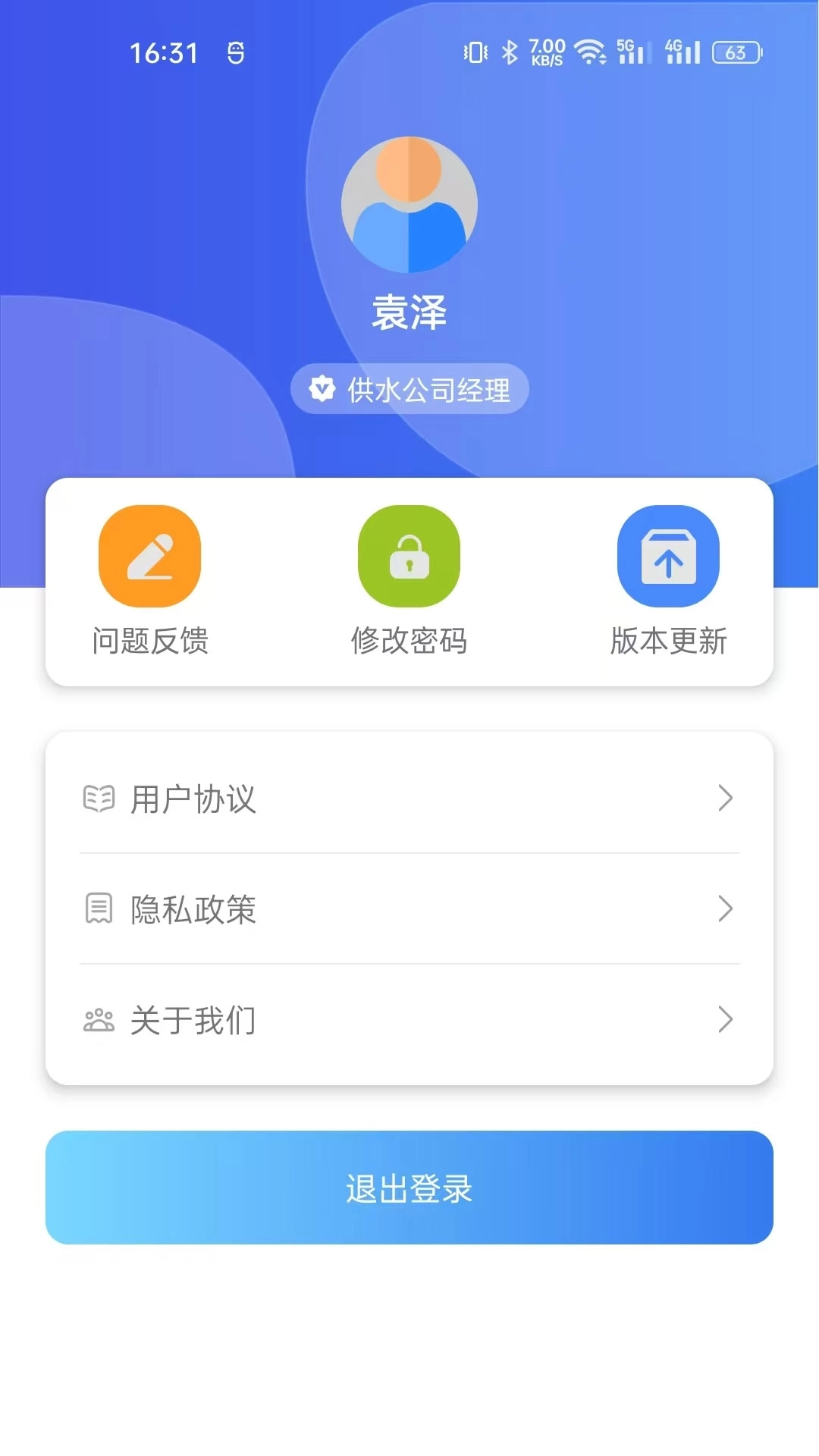Open the 用户协议 agreement link
The height and width of the screenshot is (1456, 819).
pyautogui.click(x=193, y=799)
